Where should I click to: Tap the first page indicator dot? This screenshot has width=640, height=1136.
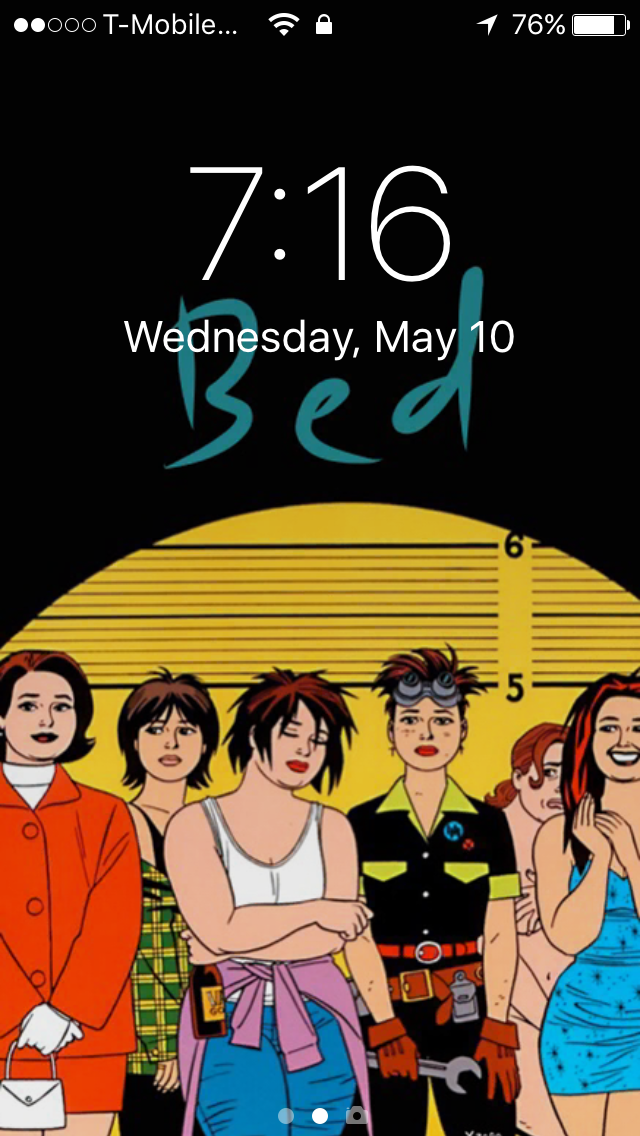pos(286,1115)
